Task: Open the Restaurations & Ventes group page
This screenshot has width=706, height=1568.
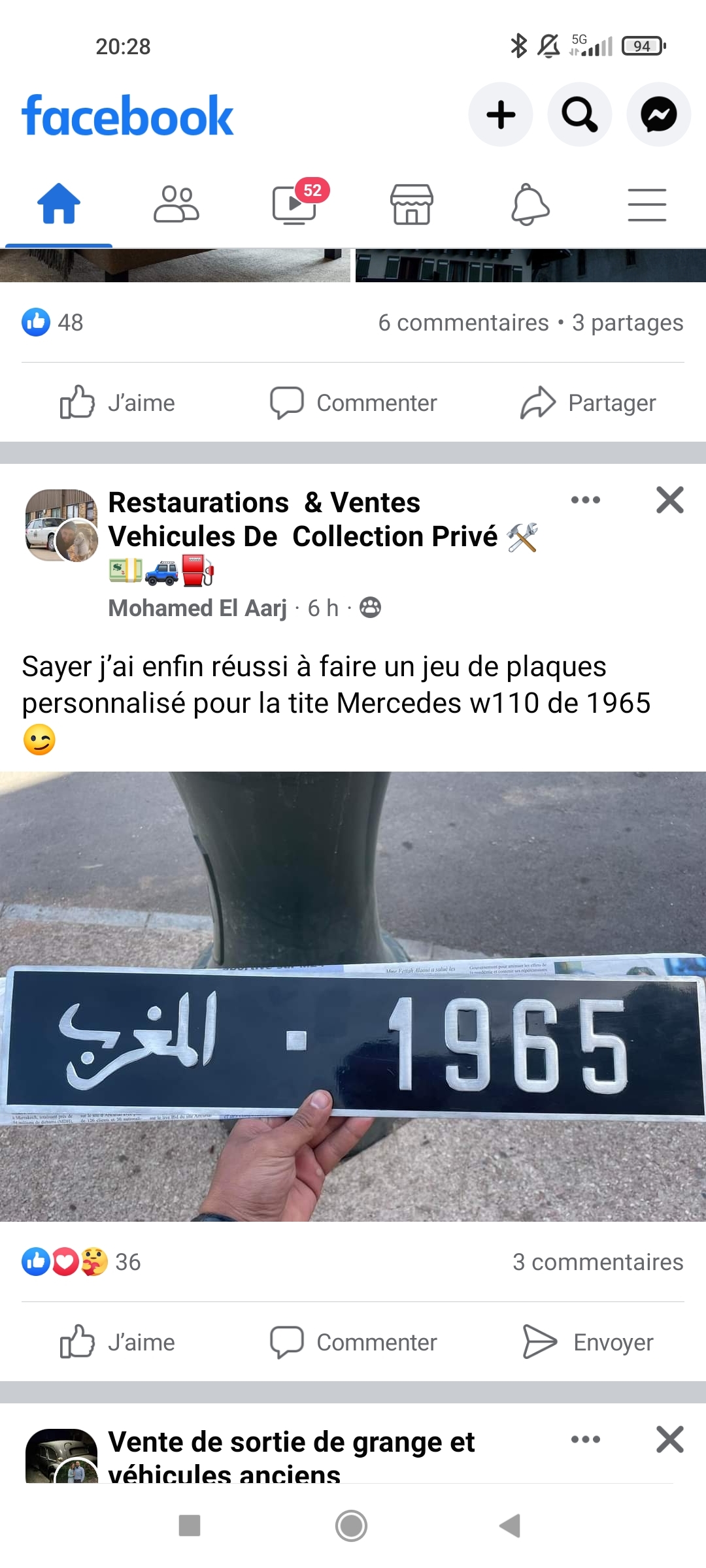Action: (x=263, y=519)
